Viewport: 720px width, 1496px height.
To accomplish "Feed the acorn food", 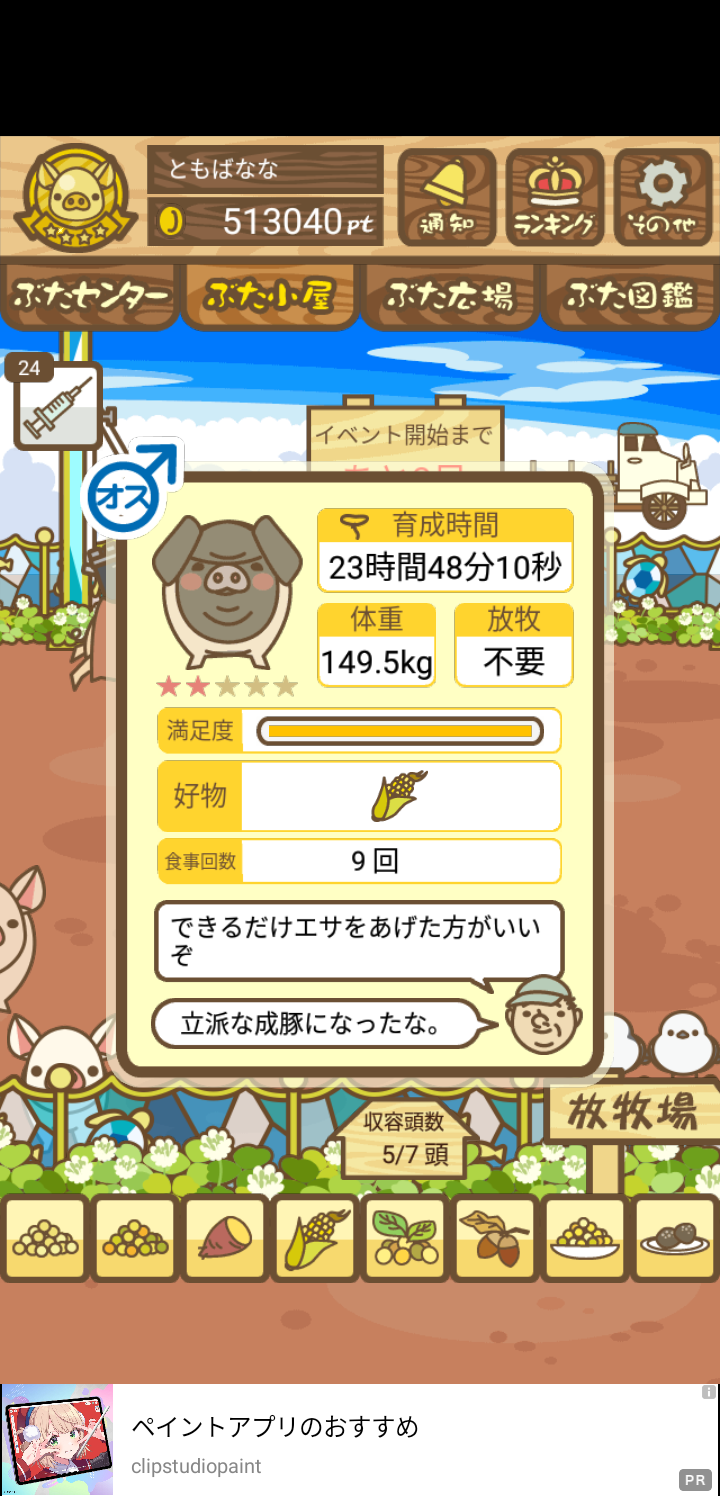I will [494, 1238].
